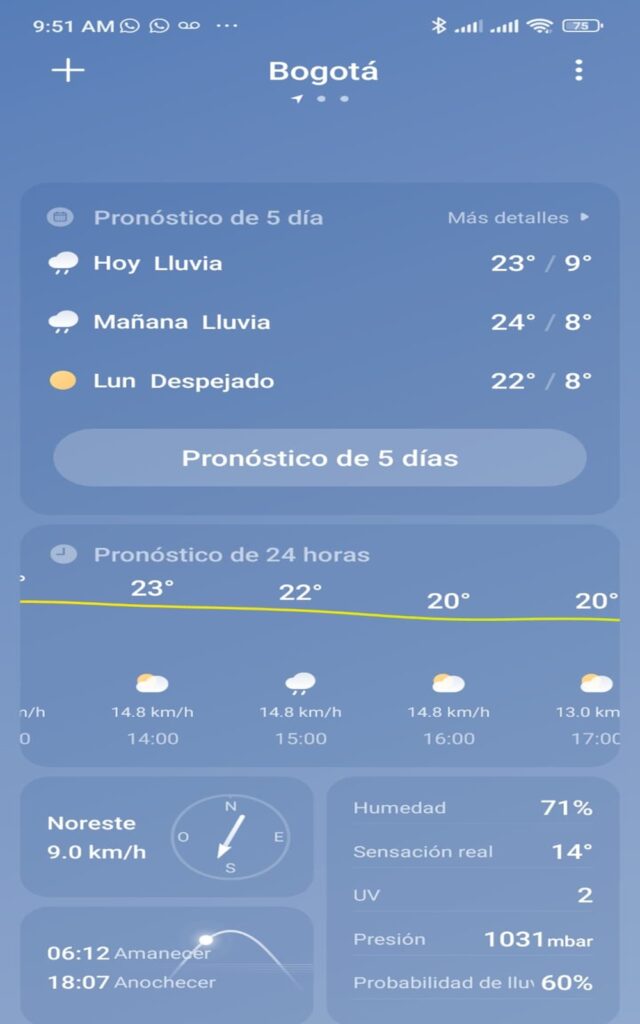The width and height of the screenshot is (640, 1024).
Task: Tap the Pronóstico de 5 días button
Action: tap(320, 458)
